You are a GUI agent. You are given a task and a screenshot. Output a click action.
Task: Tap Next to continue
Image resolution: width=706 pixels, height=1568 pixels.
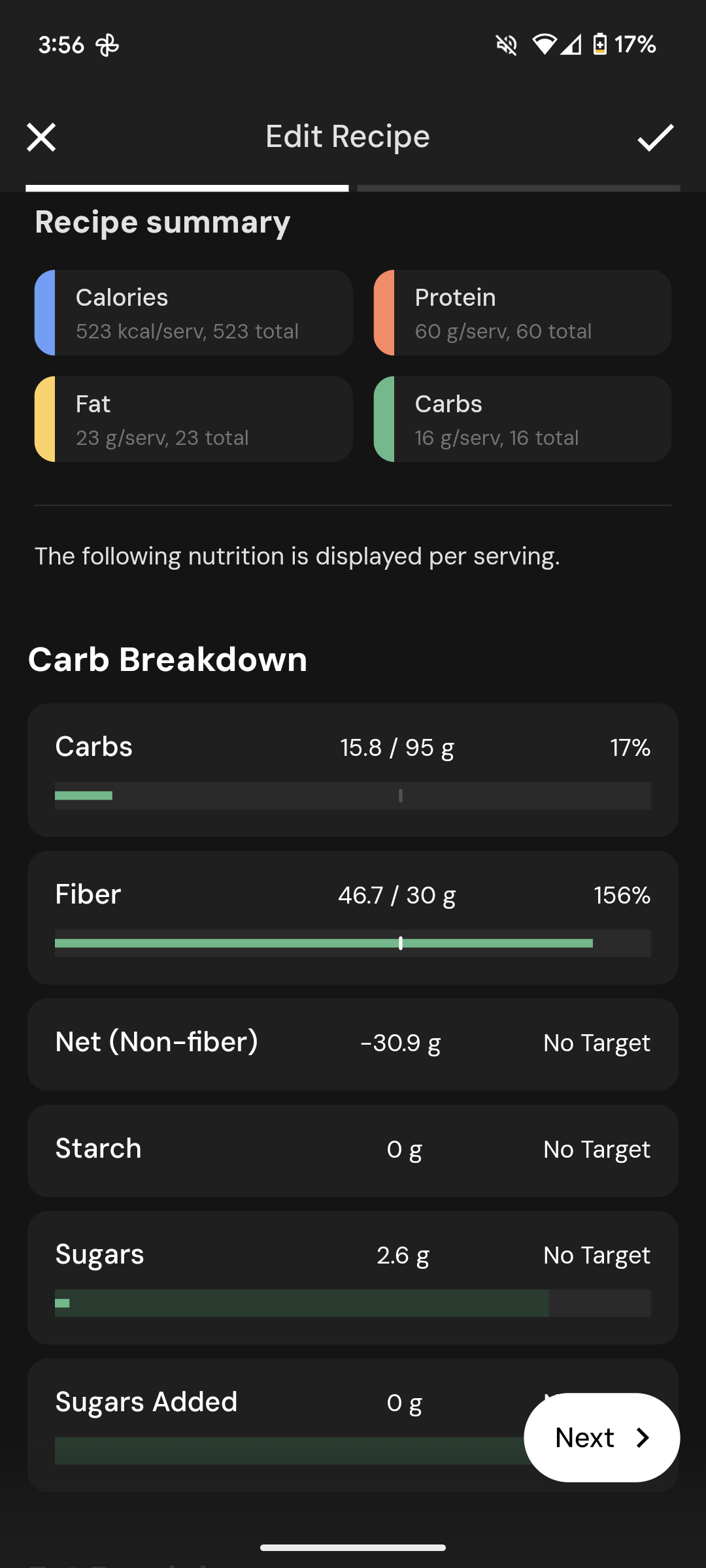[601, 1437]
